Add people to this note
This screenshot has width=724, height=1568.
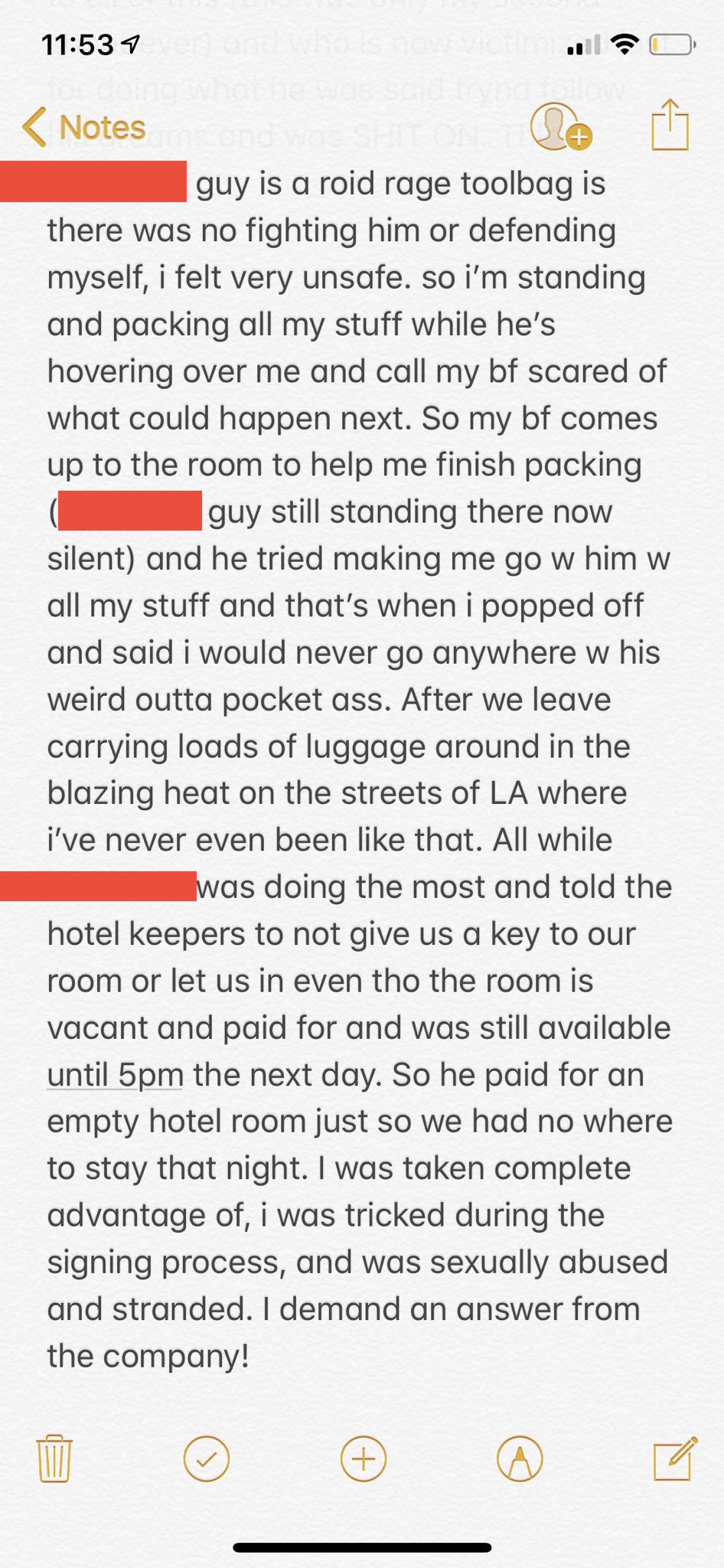point(561,126)
